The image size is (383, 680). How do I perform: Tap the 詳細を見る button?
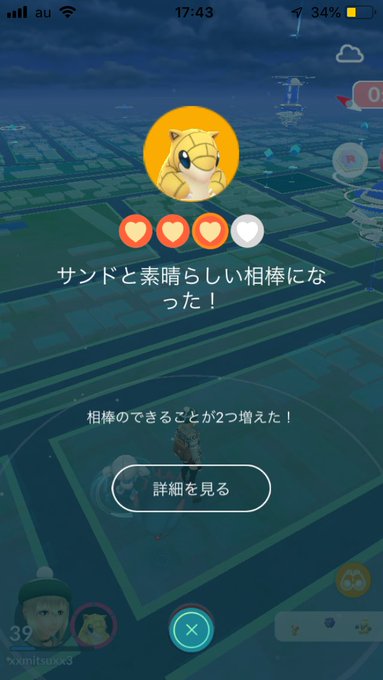(191, 488)
